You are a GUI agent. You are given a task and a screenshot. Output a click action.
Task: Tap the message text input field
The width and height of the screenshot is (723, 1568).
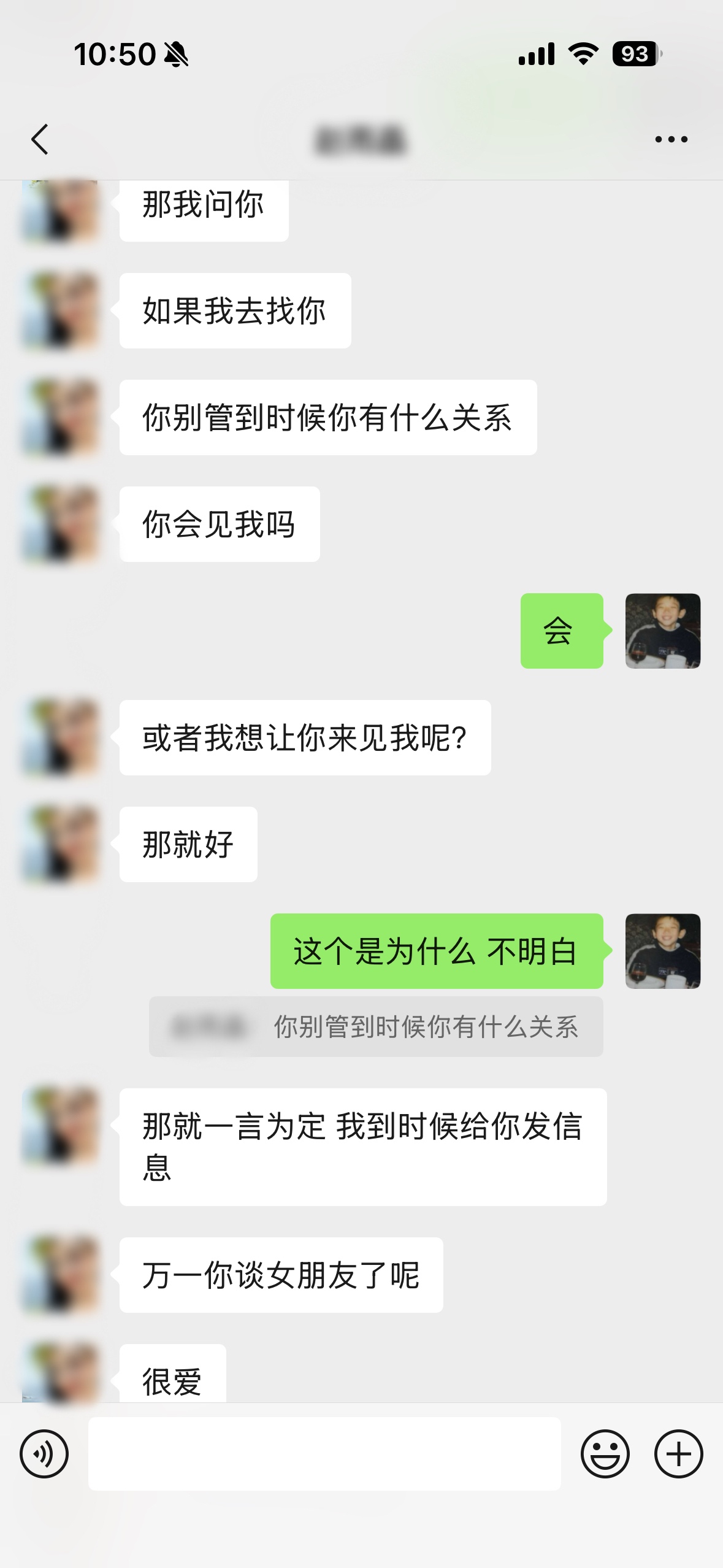324,1453
